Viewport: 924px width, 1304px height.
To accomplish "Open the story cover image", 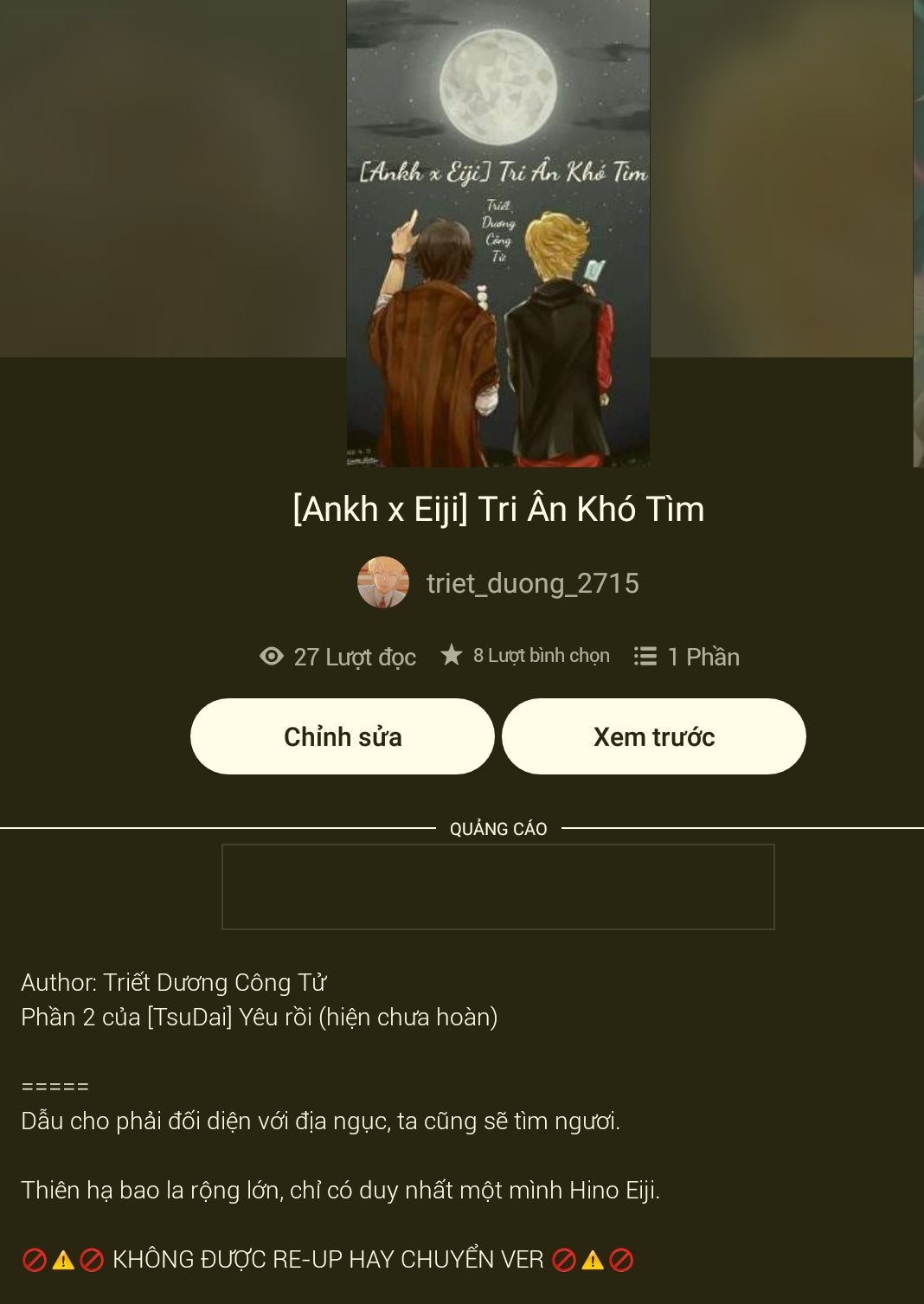I will click(x=498, y=234).
